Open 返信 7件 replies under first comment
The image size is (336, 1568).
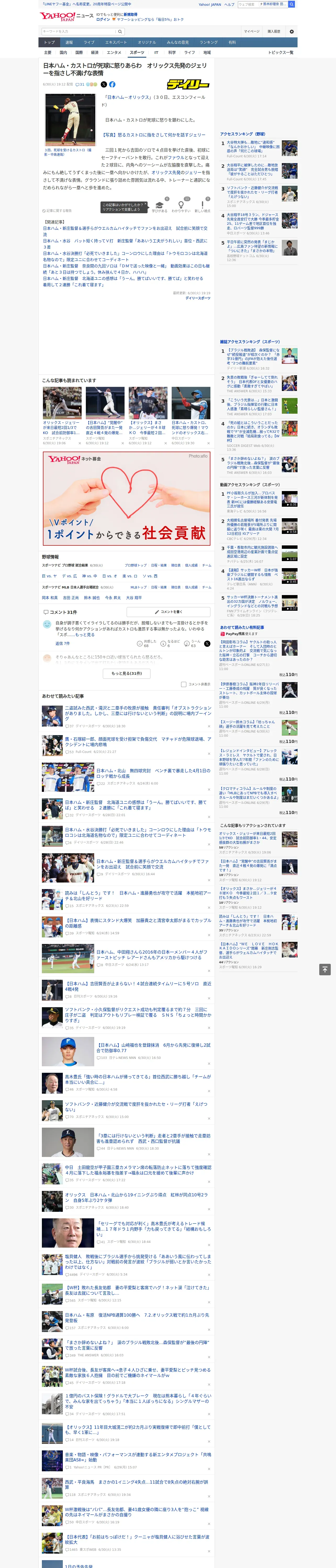pyautogui.click(x=63, y=643)
